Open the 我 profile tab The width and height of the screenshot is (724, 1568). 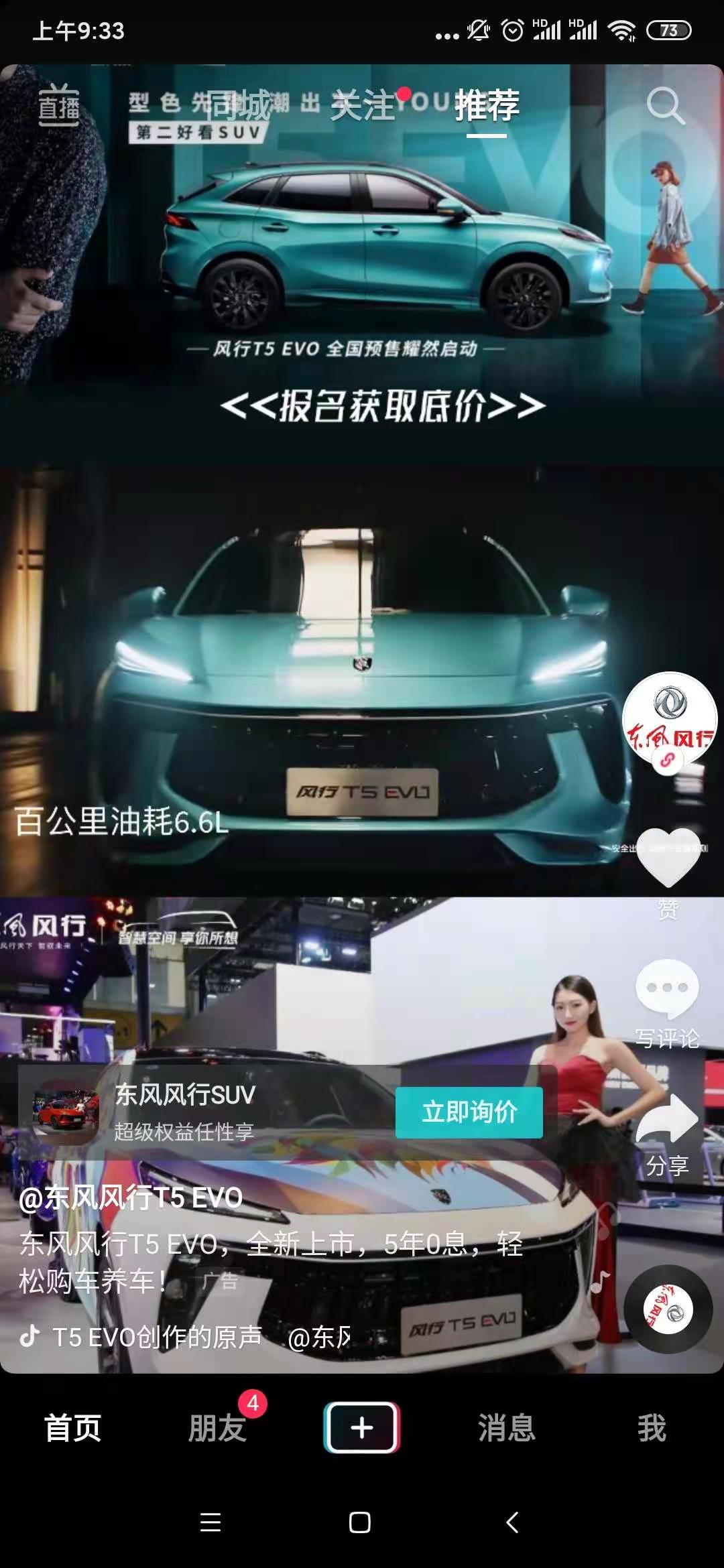pos(652,1427)
